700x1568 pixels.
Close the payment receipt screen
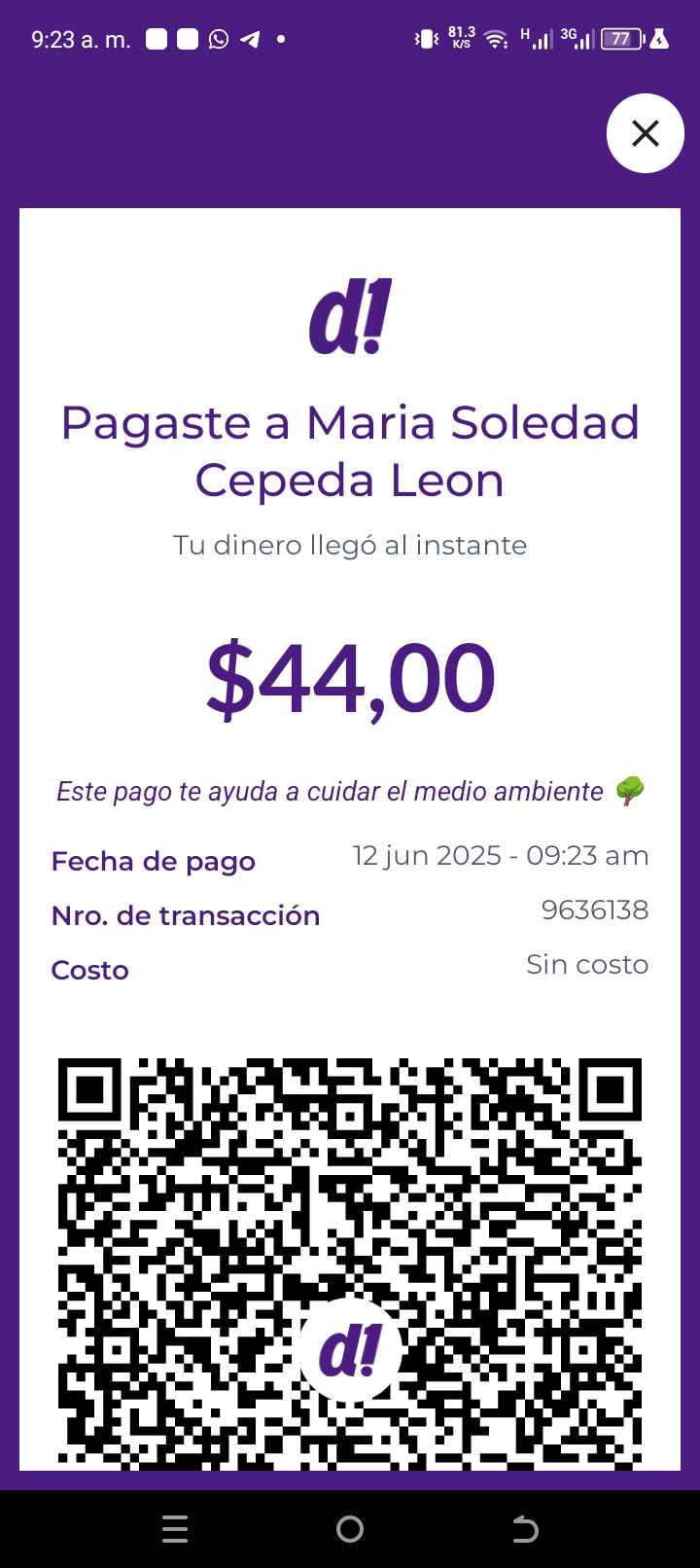tap(646, 133)
